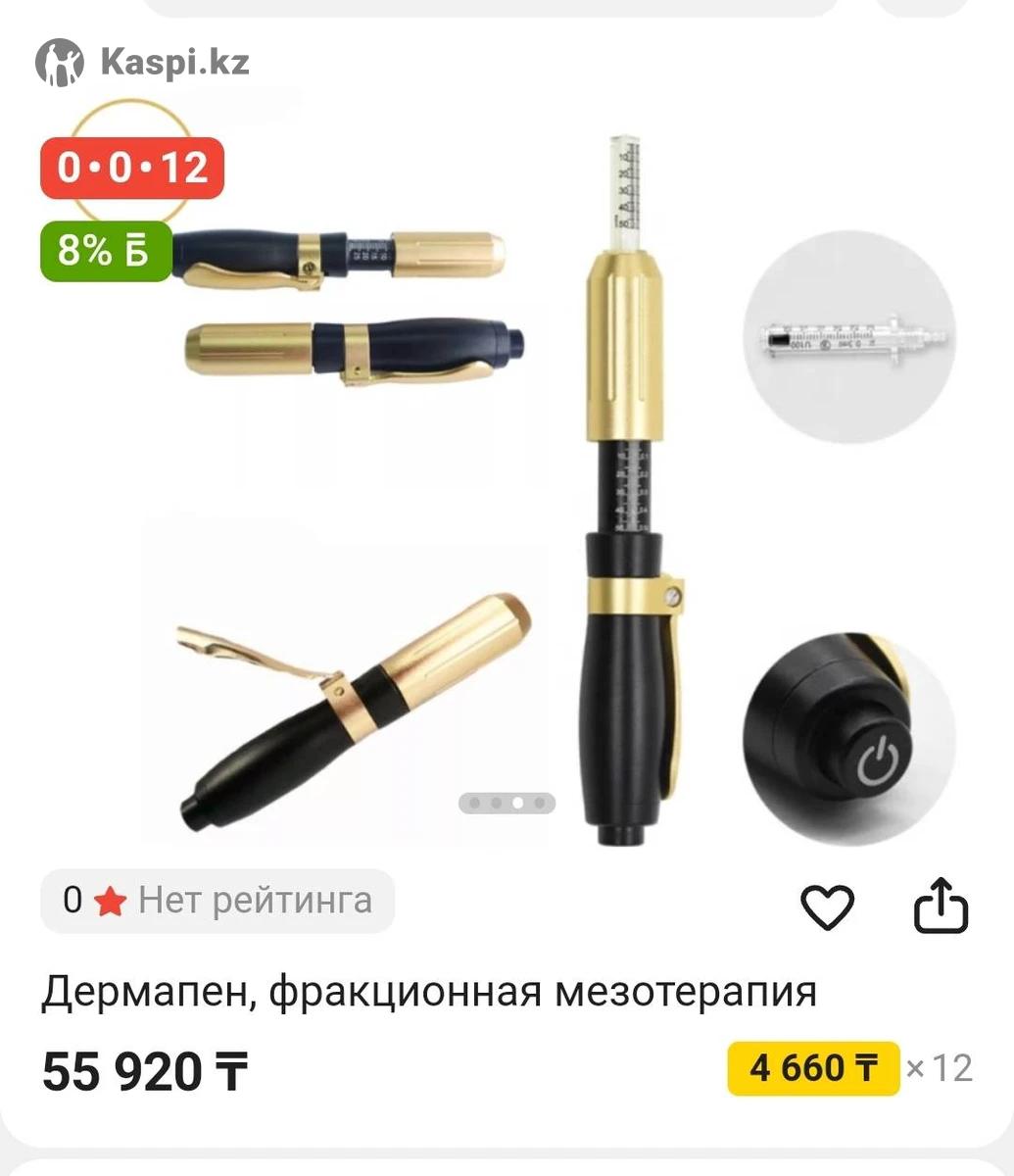Tap the image page indicator dots

tap(507, 803)
